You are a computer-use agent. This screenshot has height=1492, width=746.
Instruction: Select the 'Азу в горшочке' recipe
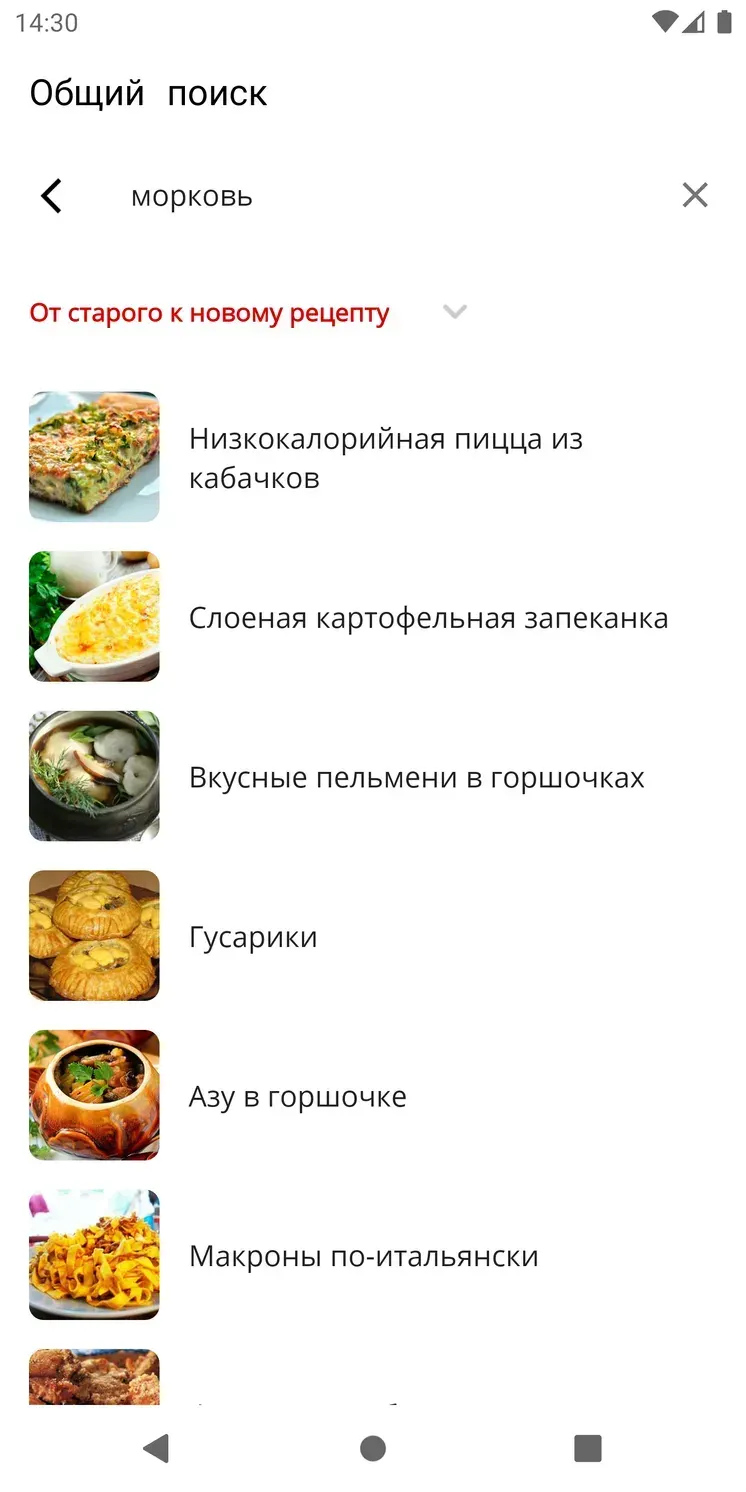[297, 1096]
